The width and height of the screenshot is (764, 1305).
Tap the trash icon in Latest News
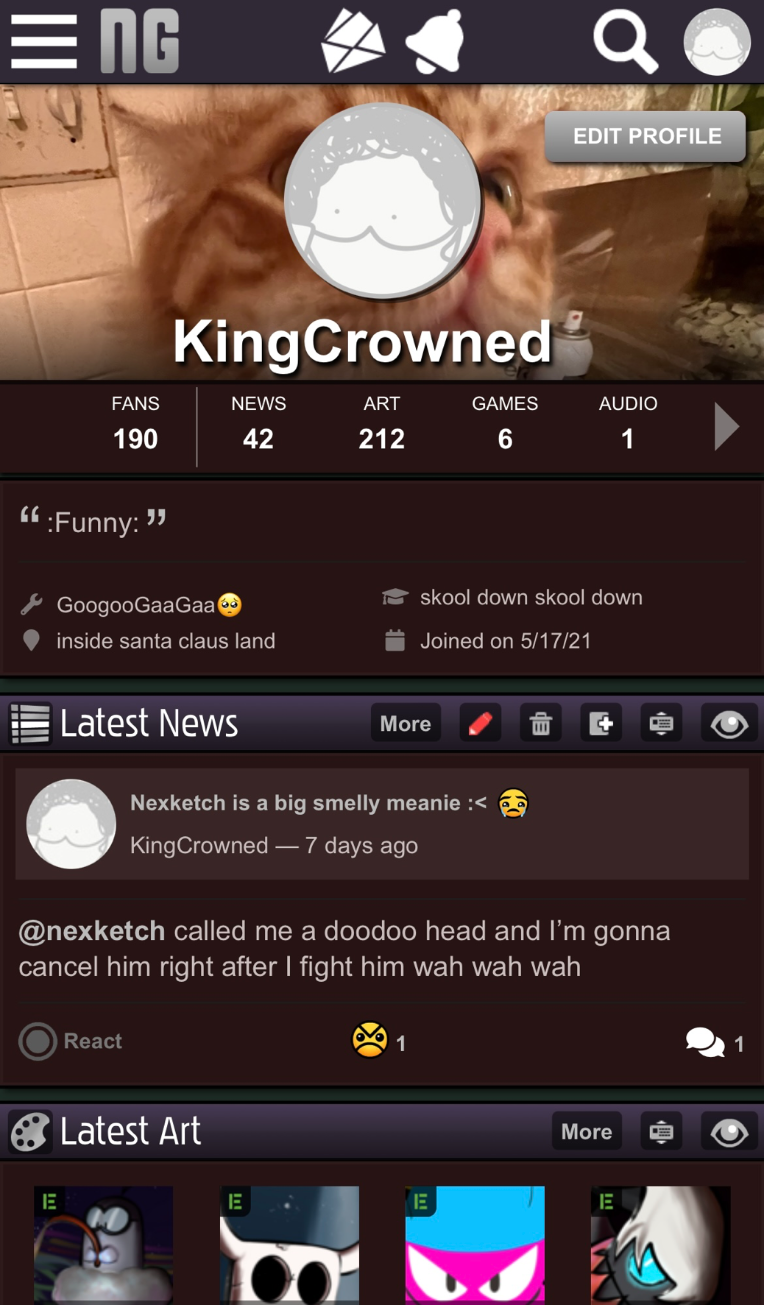pyautogui.click(x=541, y=724)
